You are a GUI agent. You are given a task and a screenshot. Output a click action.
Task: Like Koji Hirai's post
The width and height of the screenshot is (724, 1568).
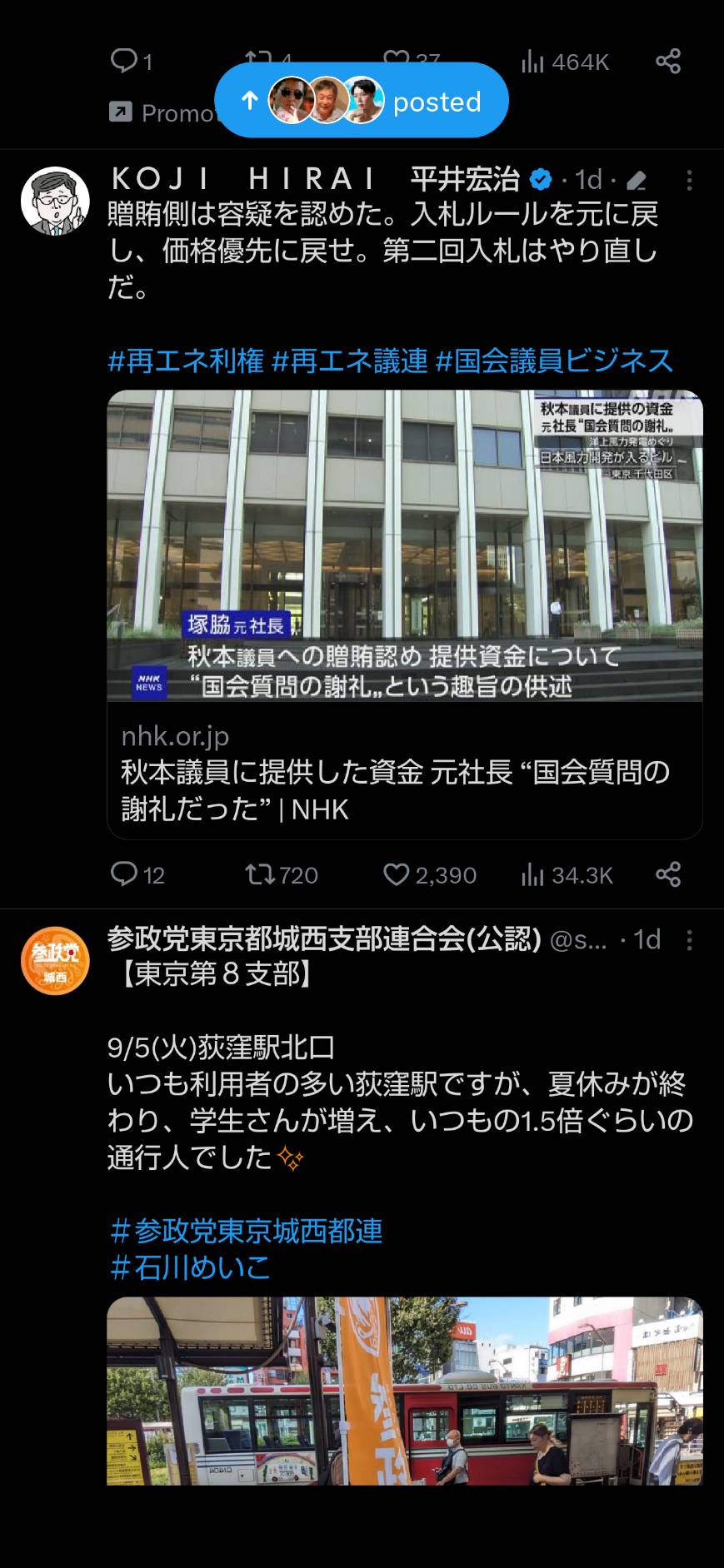pyautogui.click(x=430, y=874)
